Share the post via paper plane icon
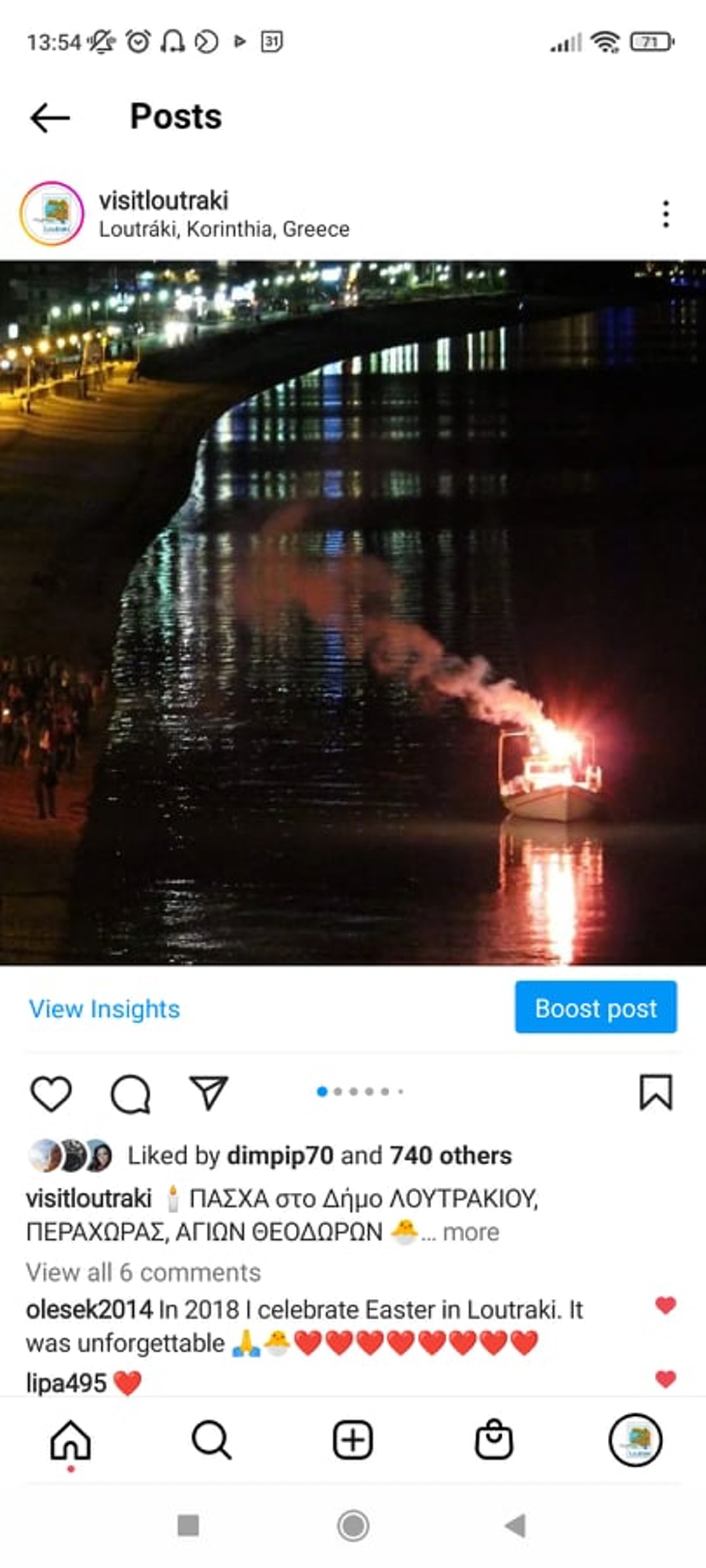Screen dimensions: 706x1568 (x=208, y=1092)
